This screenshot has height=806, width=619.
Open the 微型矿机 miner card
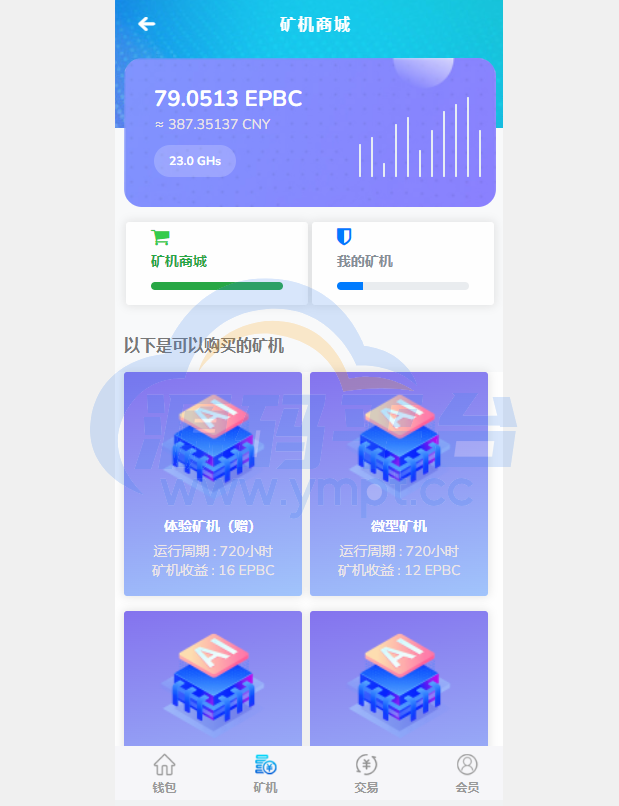pos(398,483)
